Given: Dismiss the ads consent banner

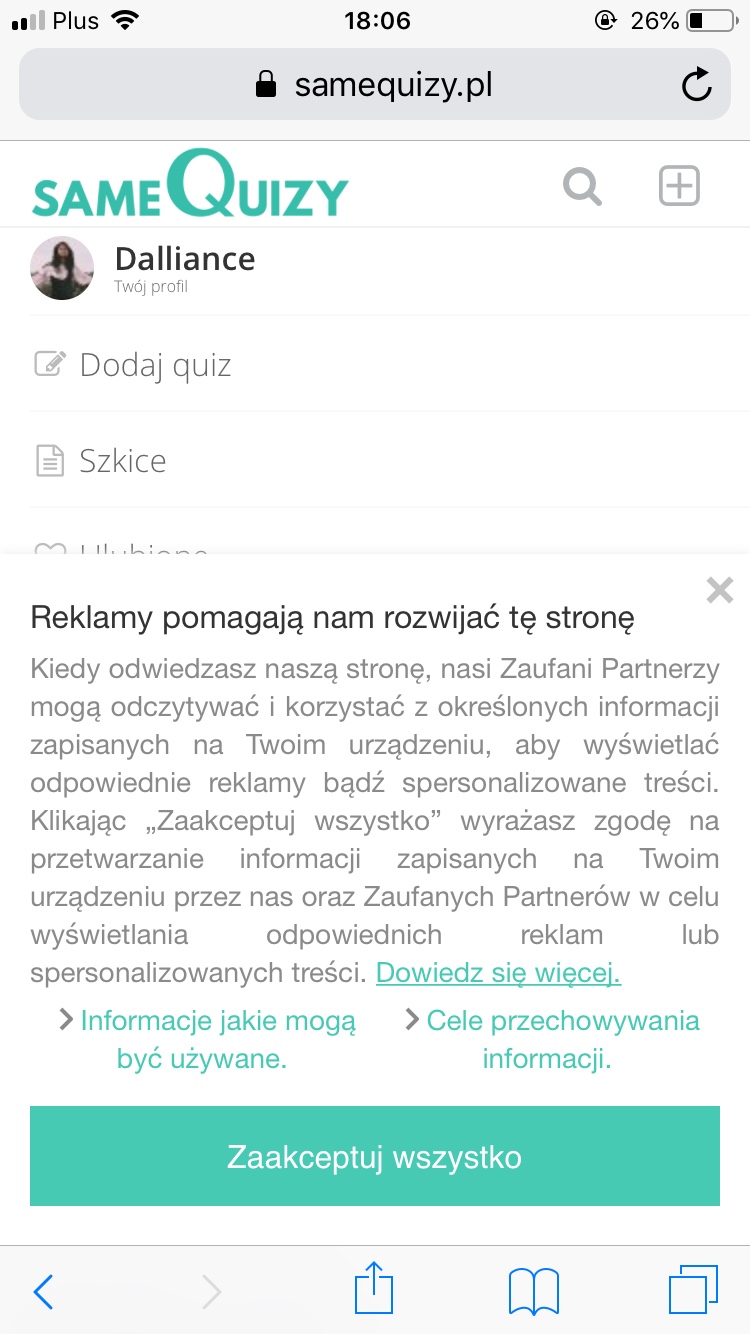Looking at the screenshot, I should click(719, 590).
